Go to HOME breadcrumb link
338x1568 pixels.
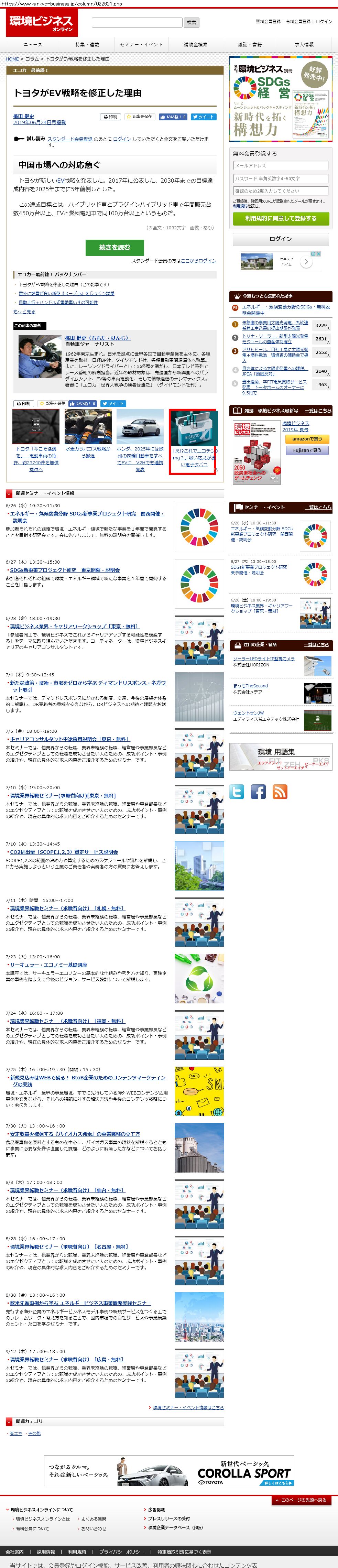click(x=12, y=59)
